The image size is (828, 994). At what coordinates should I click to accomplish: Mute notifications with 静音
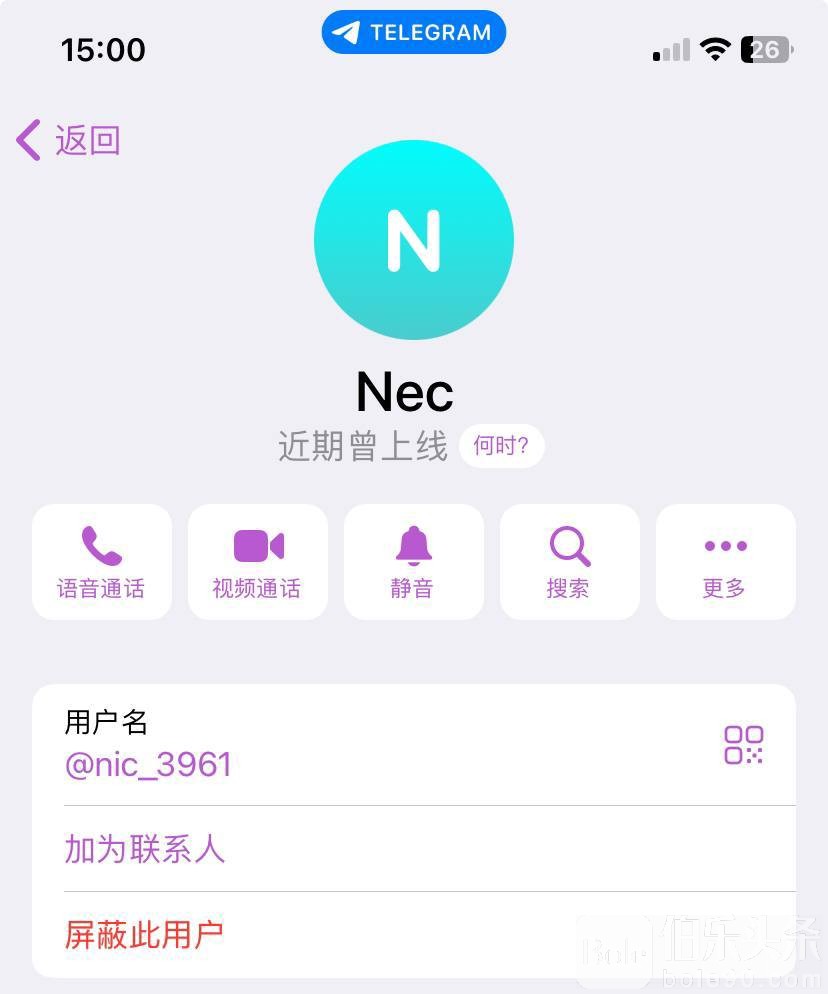413,562
